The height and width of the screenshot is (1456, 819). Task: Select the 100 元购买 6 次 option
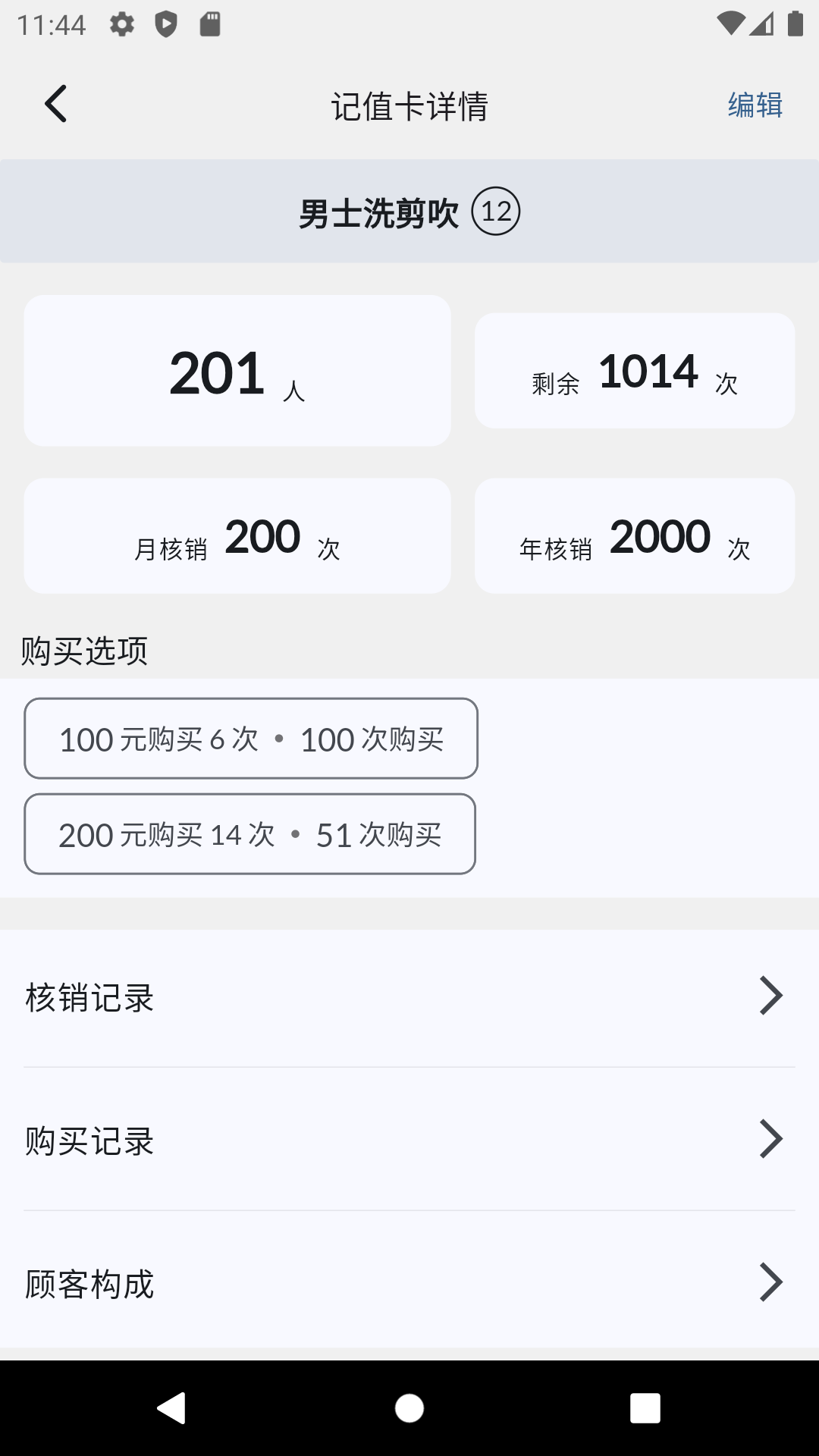[251, 739]
